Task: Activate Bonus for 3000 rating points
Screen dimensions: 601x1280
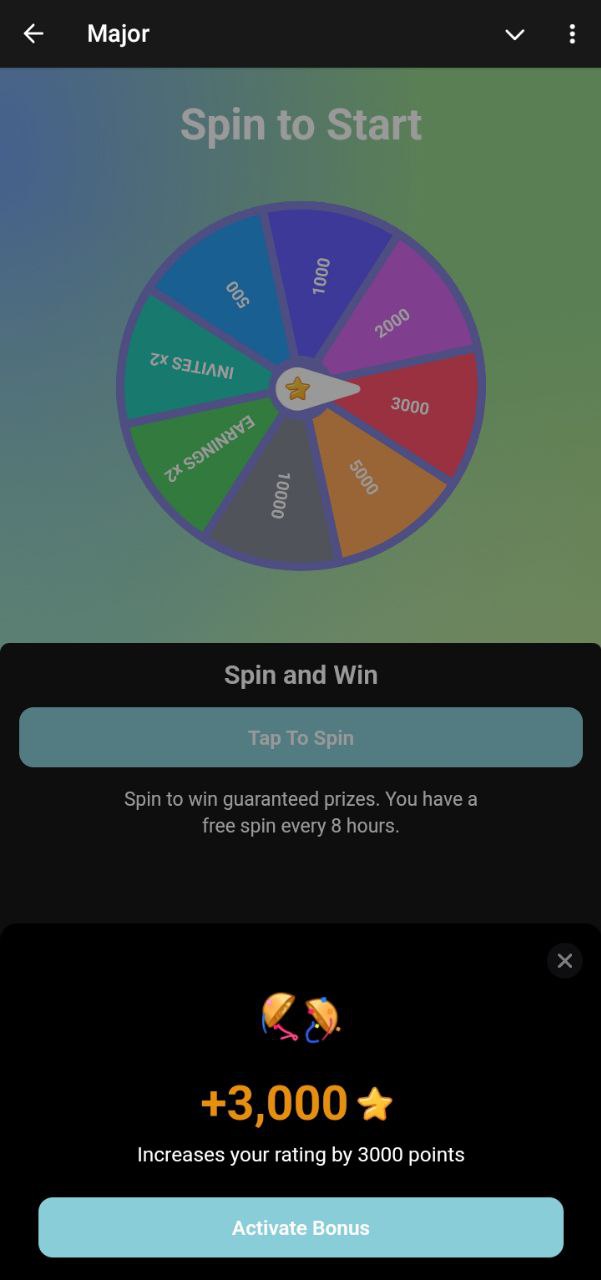Action: 301,1227
